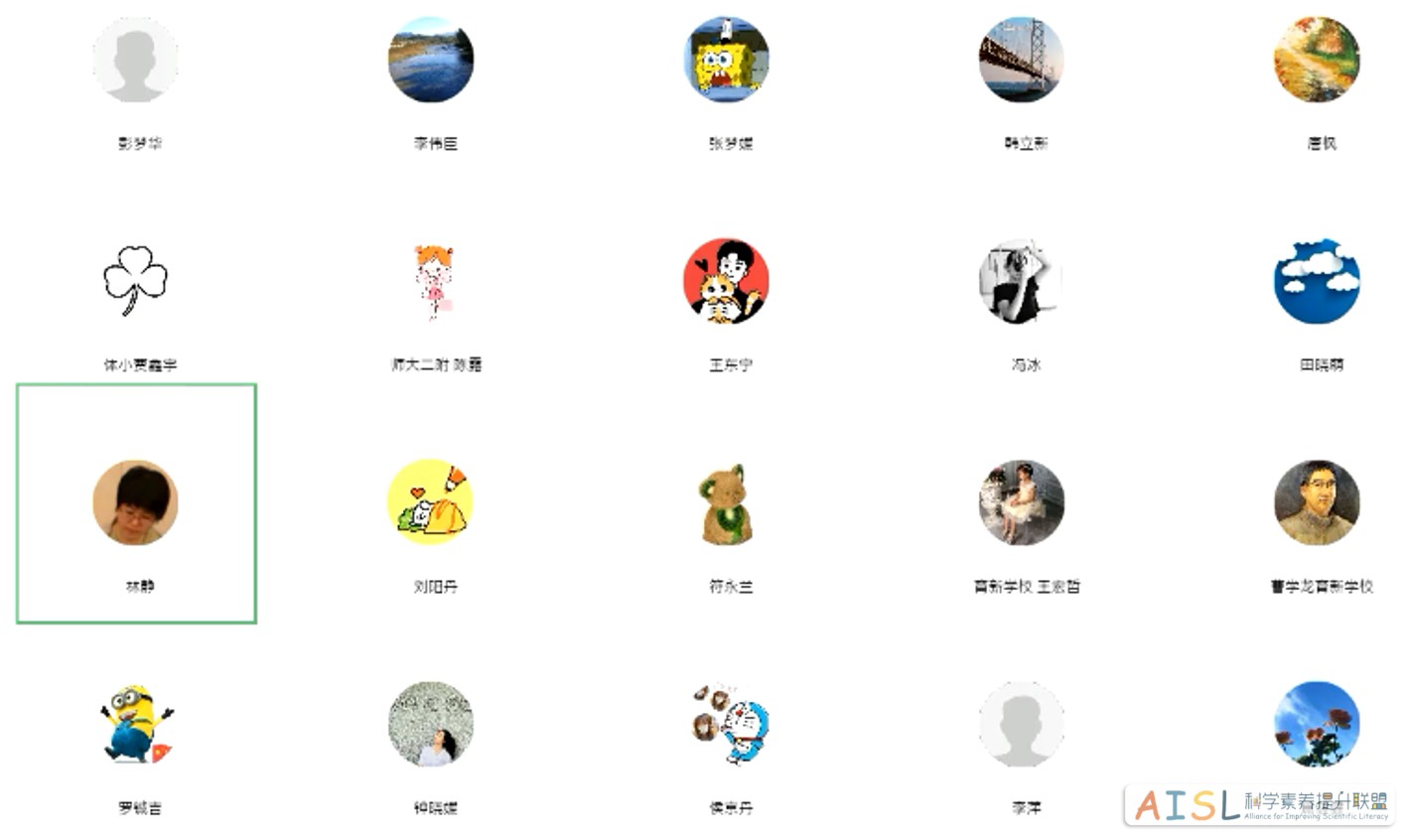Tap the highlighted participant 林静
The image size is (1407, 840).
pos(136,503)
